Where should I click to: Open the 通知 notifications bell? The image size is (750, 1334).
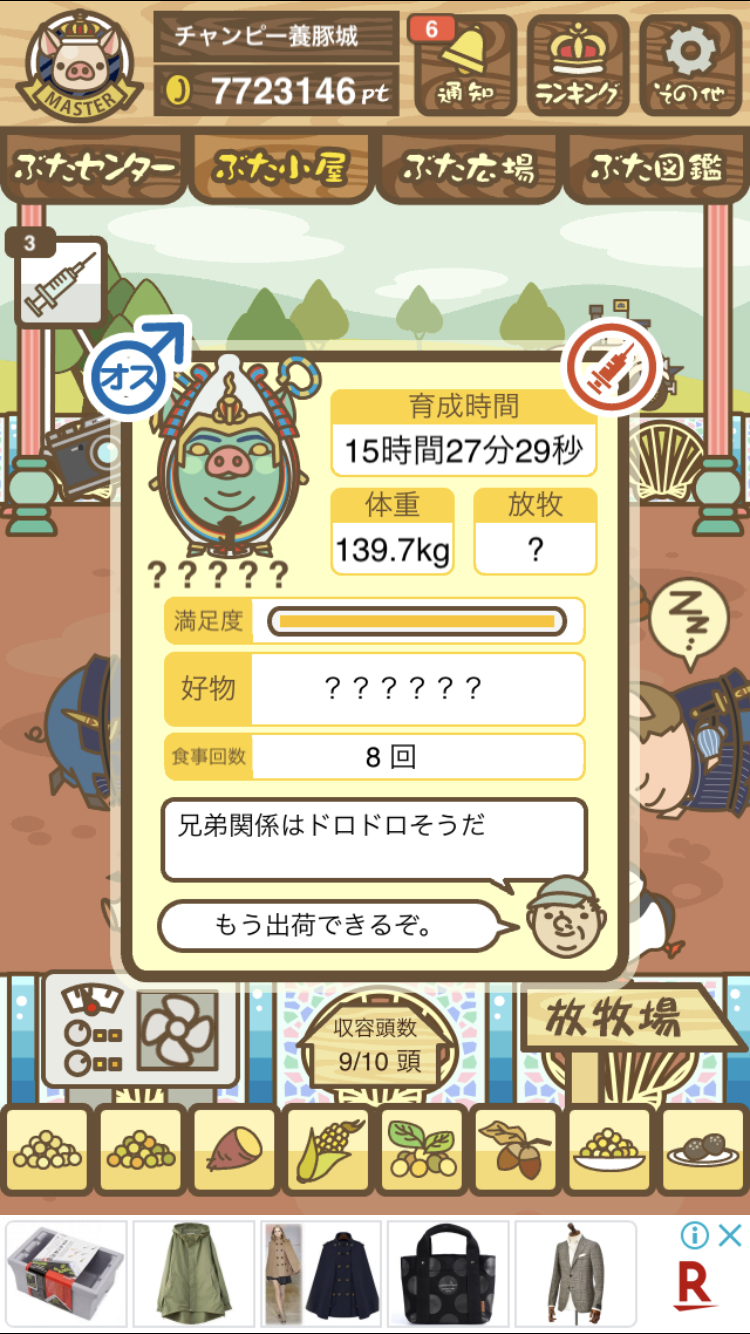pos(464,65)
